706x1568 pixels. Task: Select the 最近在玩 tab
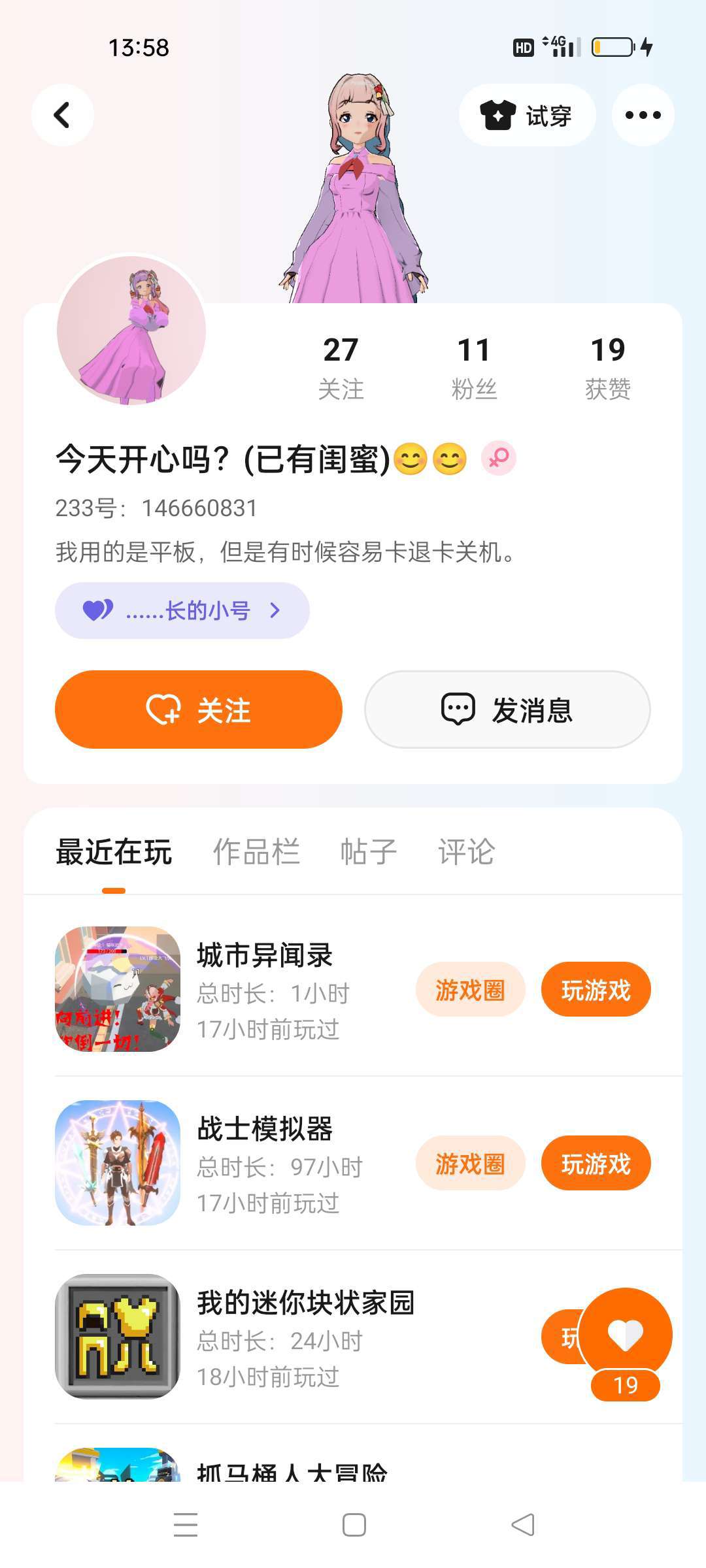(114, 852)
